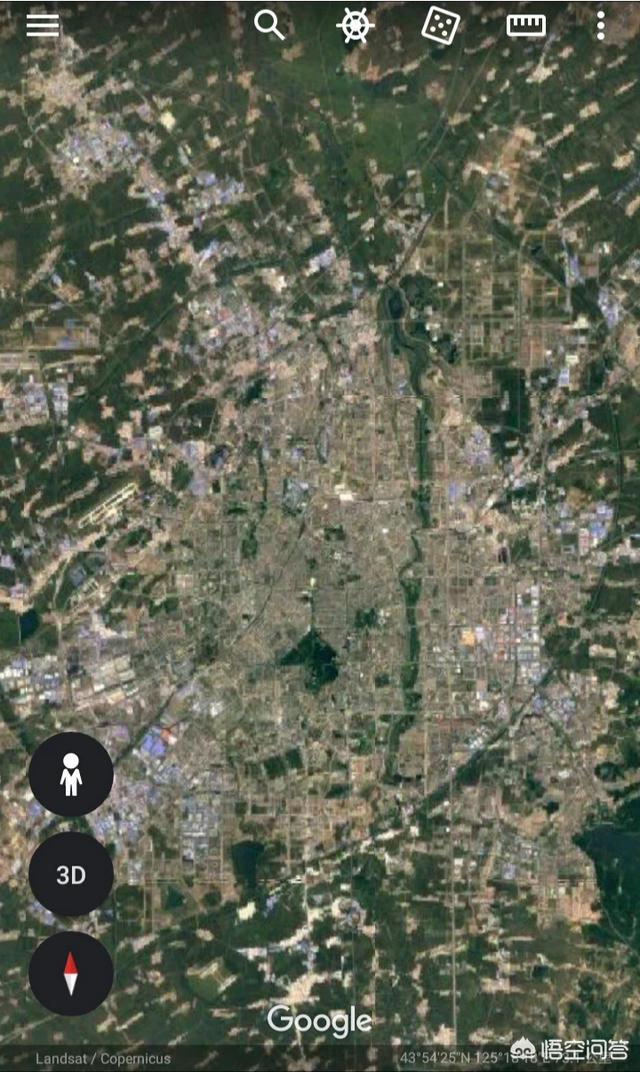Open the hamburger menu
The height and width of the screenshot is (1072, 640).
42,25
